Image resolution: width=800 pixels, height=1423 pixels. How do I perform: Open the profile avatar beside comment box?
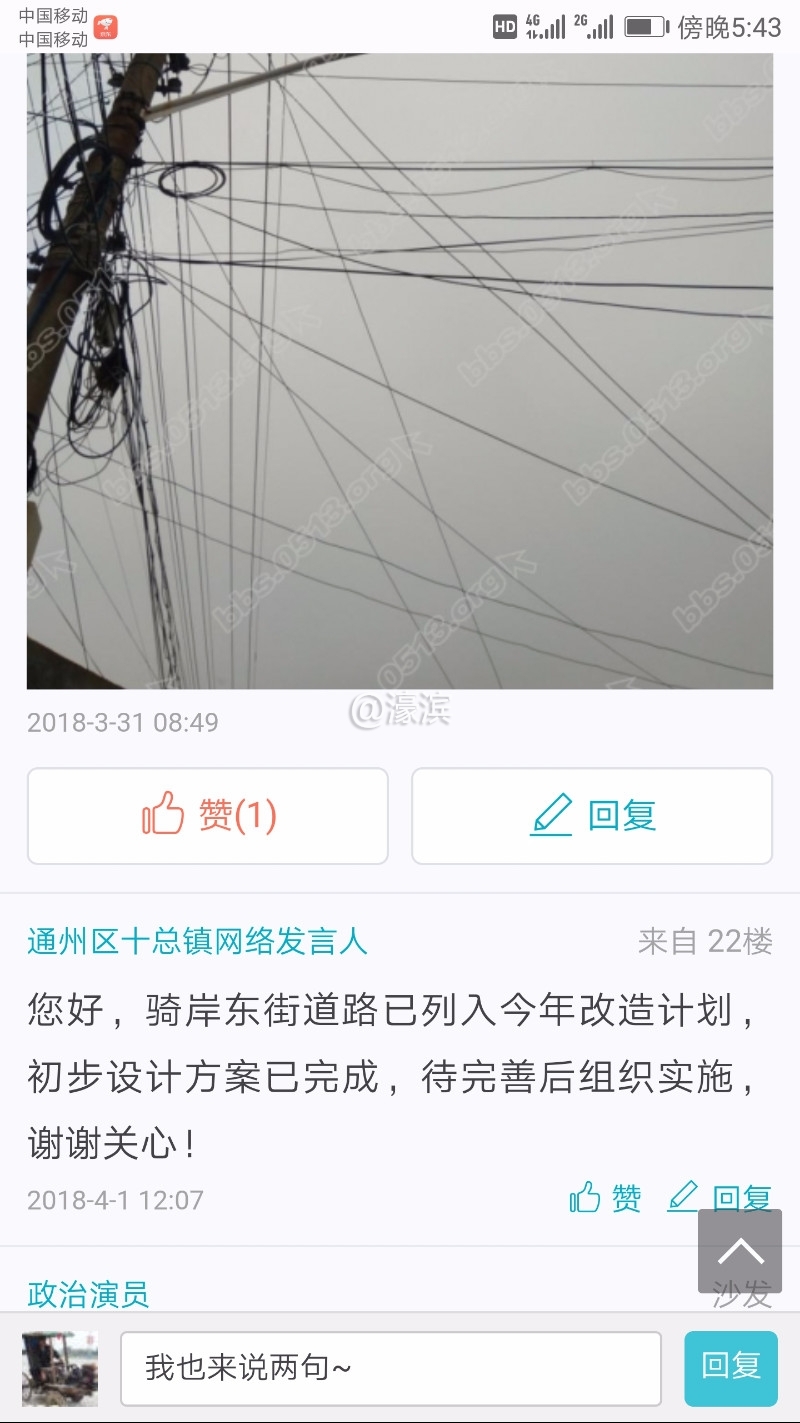[x=60, y=1367]
